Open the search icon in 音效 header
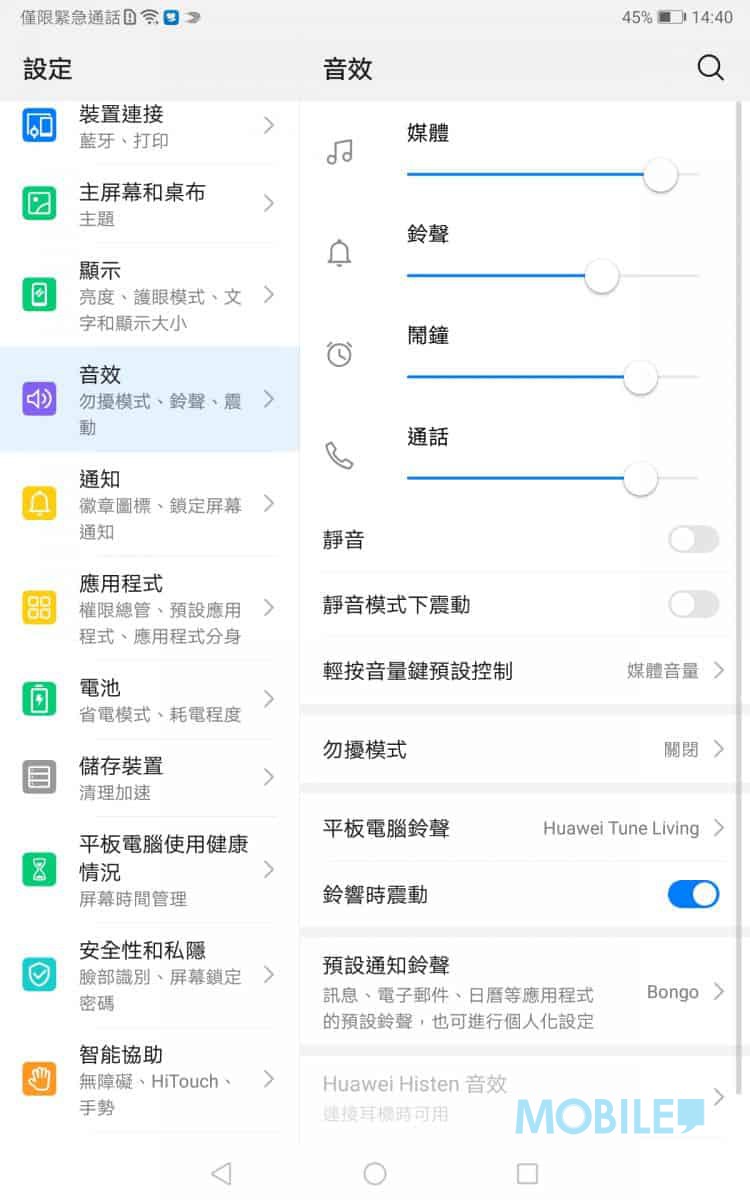This screenshot has width=750, height=1200. click(710, 68)
